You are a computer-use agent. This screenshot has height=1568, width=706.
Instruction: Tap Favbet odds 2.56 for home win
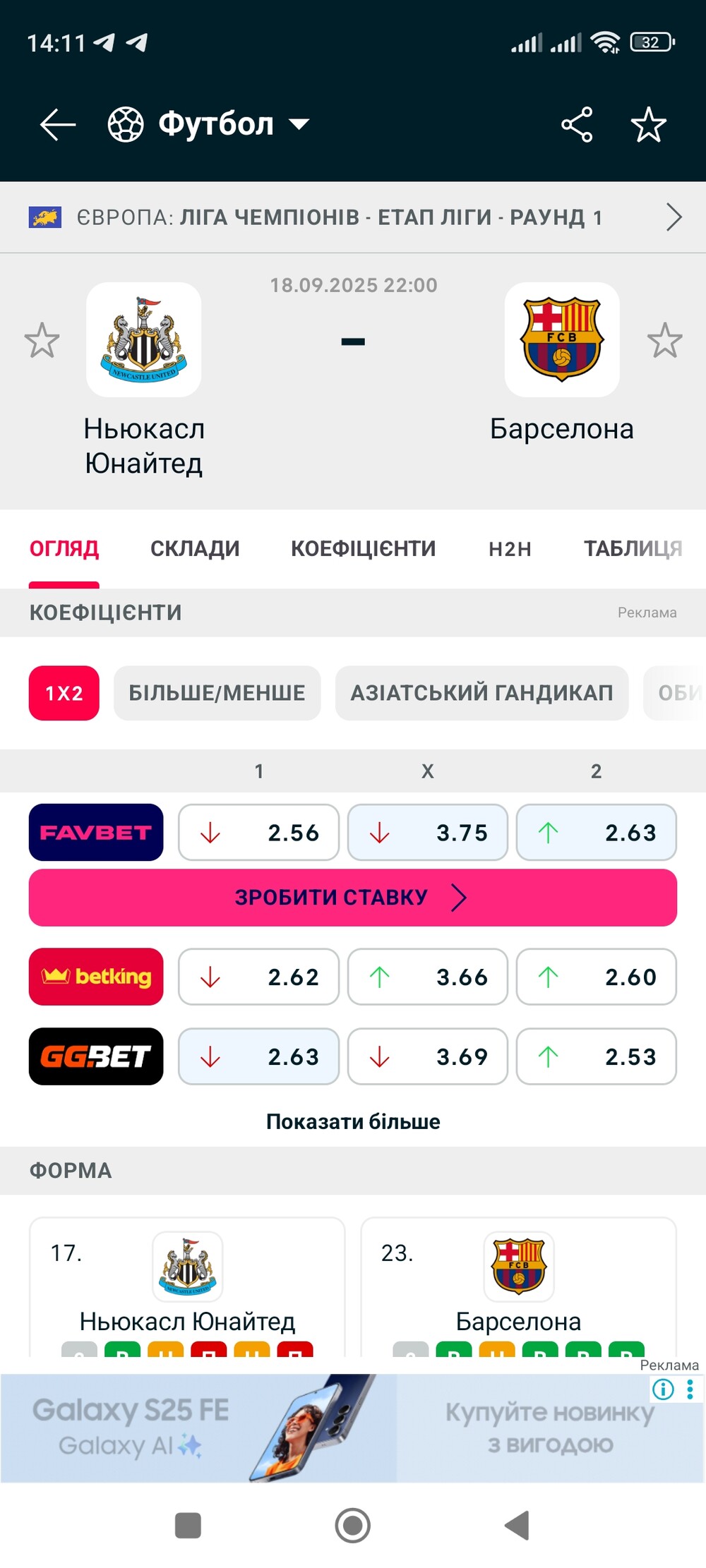(x=258, y=833)
